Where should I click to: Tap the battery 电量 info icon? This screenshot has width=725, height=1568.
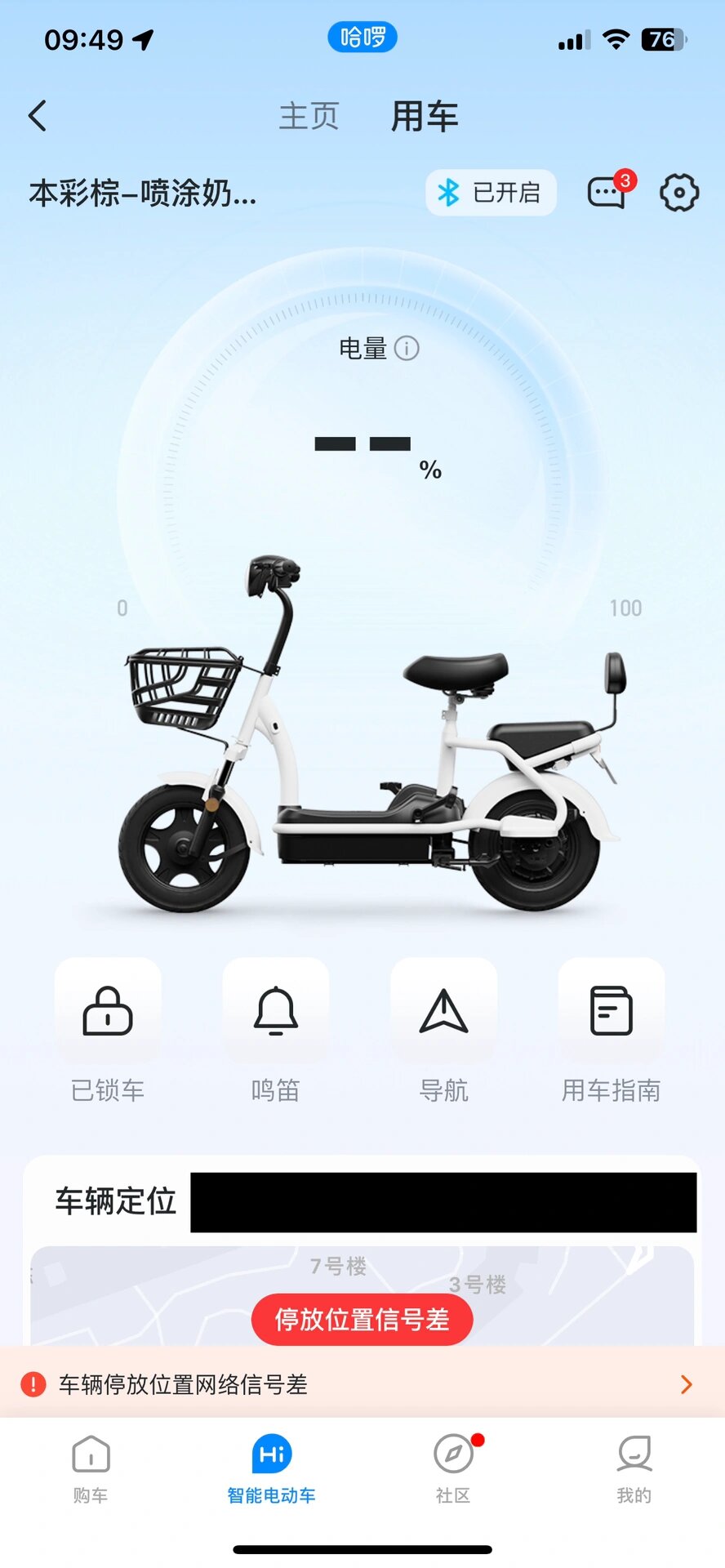[406, 348]
